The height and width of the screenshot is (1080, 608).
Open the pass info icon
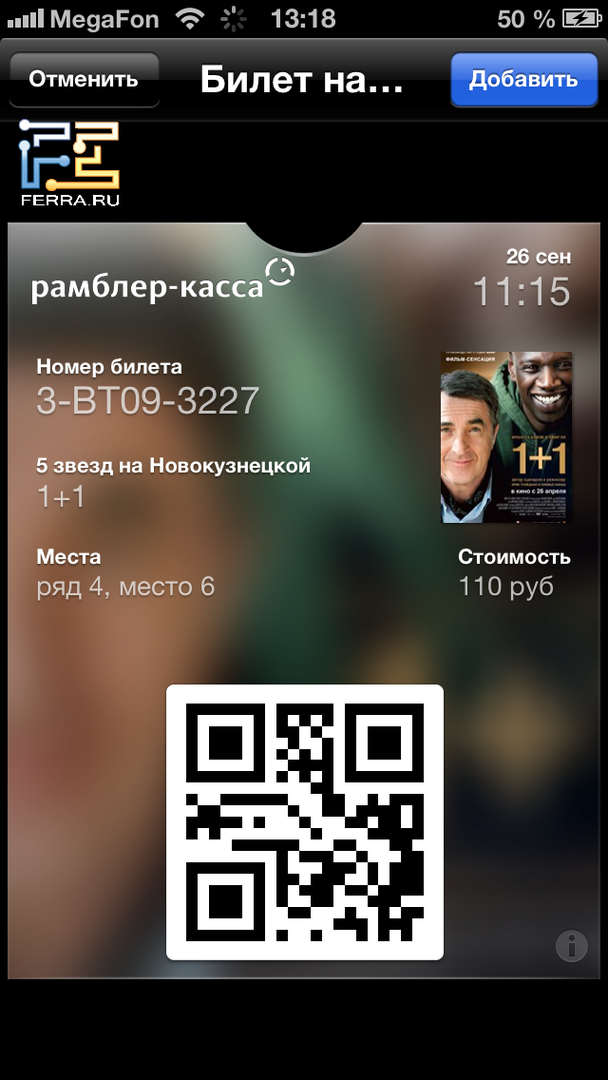(x=571, y=945)
